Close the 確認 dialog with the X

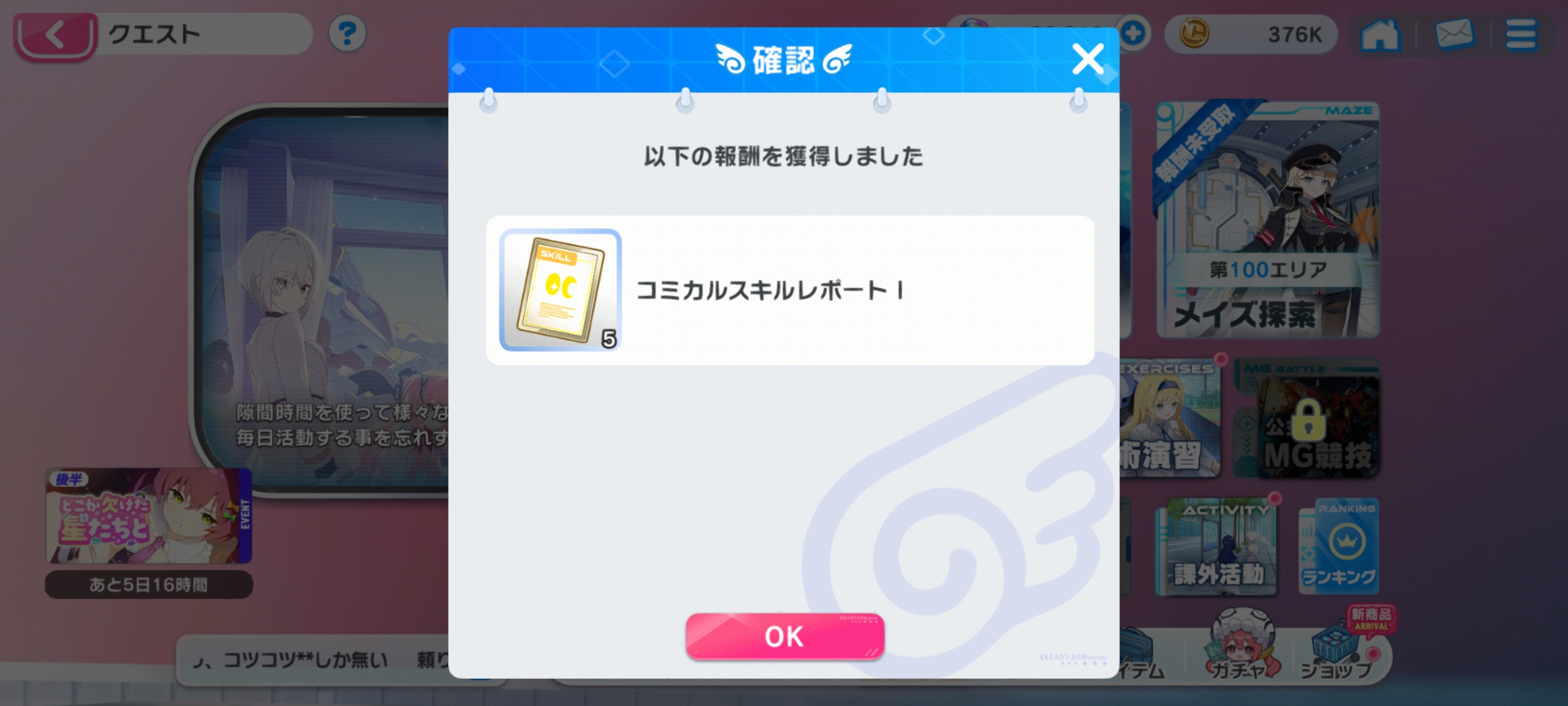click(1087, 59)
